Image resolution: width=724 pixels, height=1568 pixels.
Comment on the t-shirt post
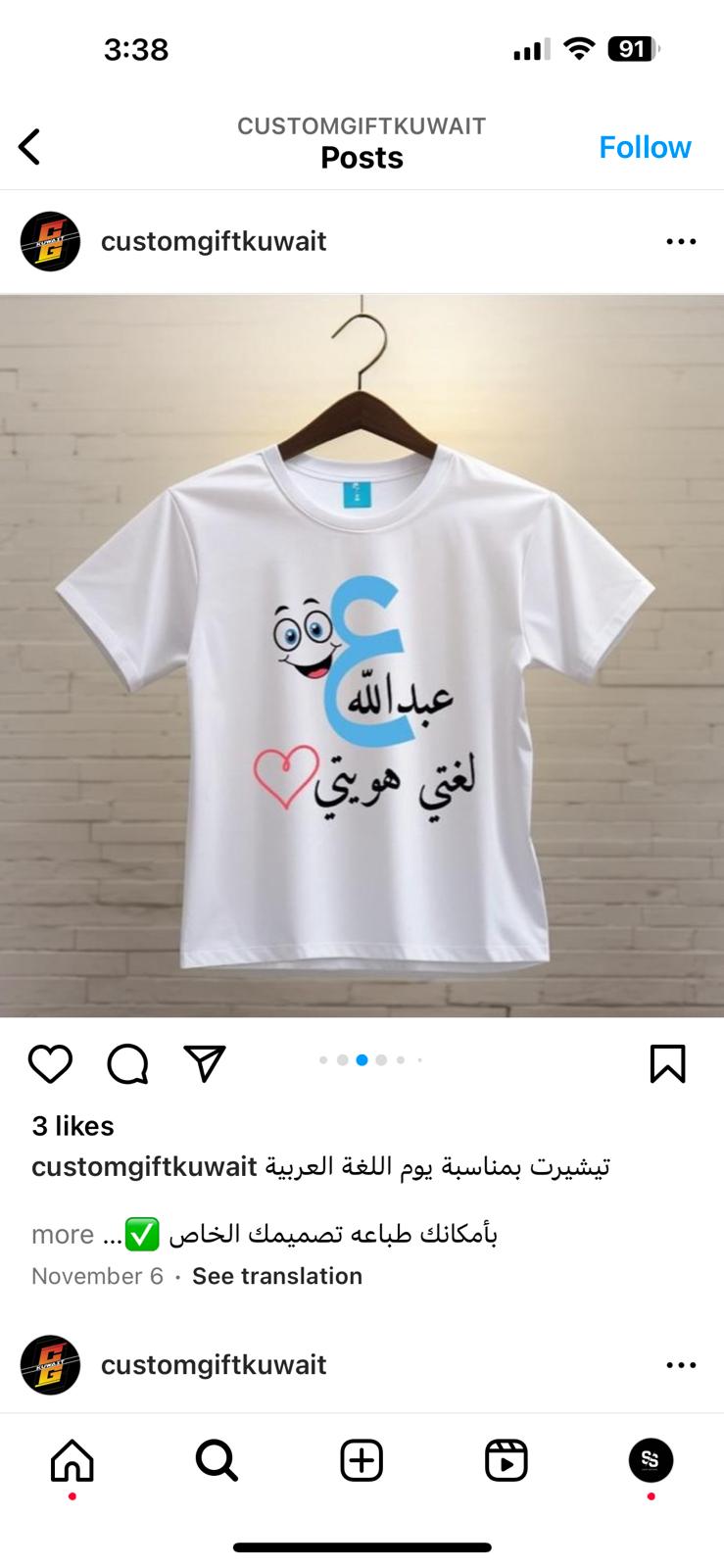pyautogui.click(x=127, y=1063)
